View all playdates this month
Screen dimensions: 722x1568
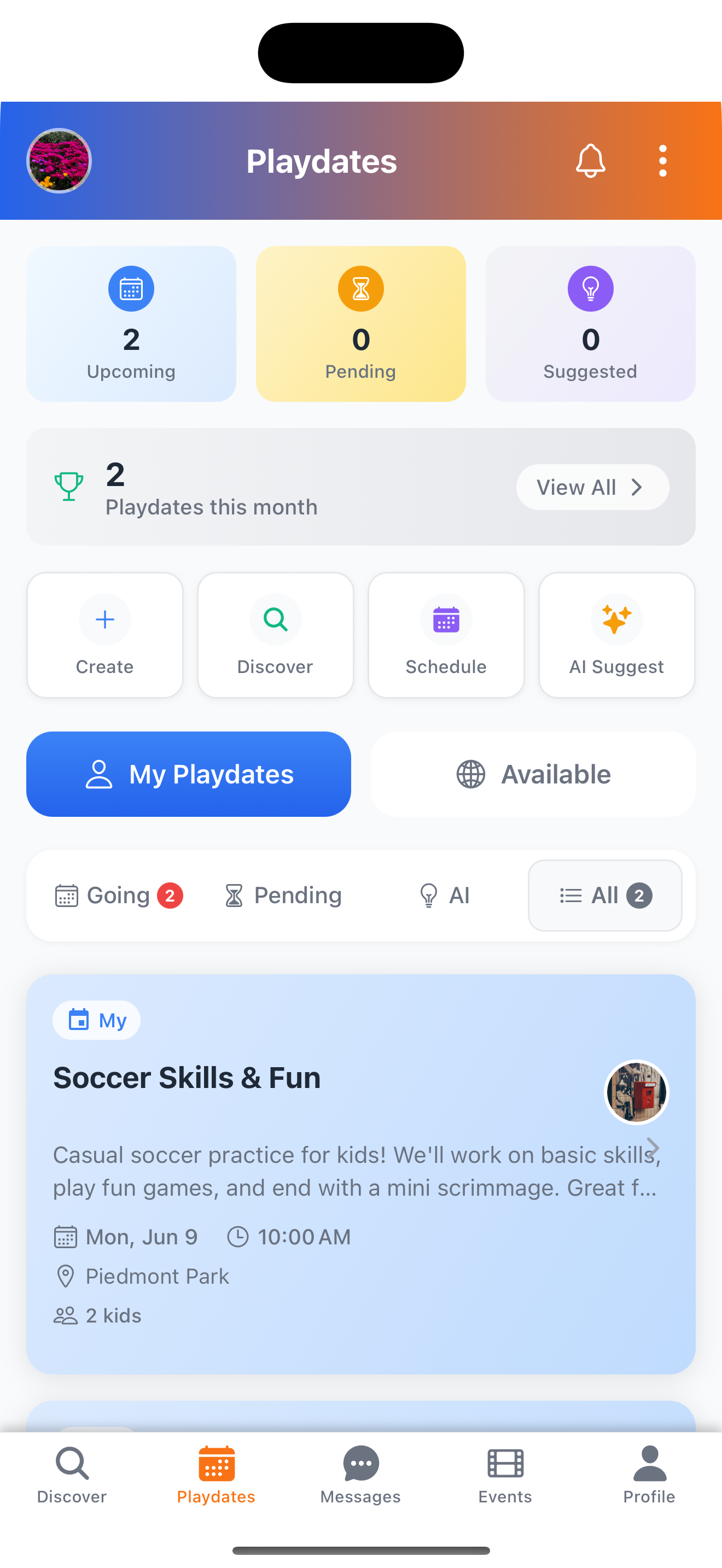tap(592, 487)
